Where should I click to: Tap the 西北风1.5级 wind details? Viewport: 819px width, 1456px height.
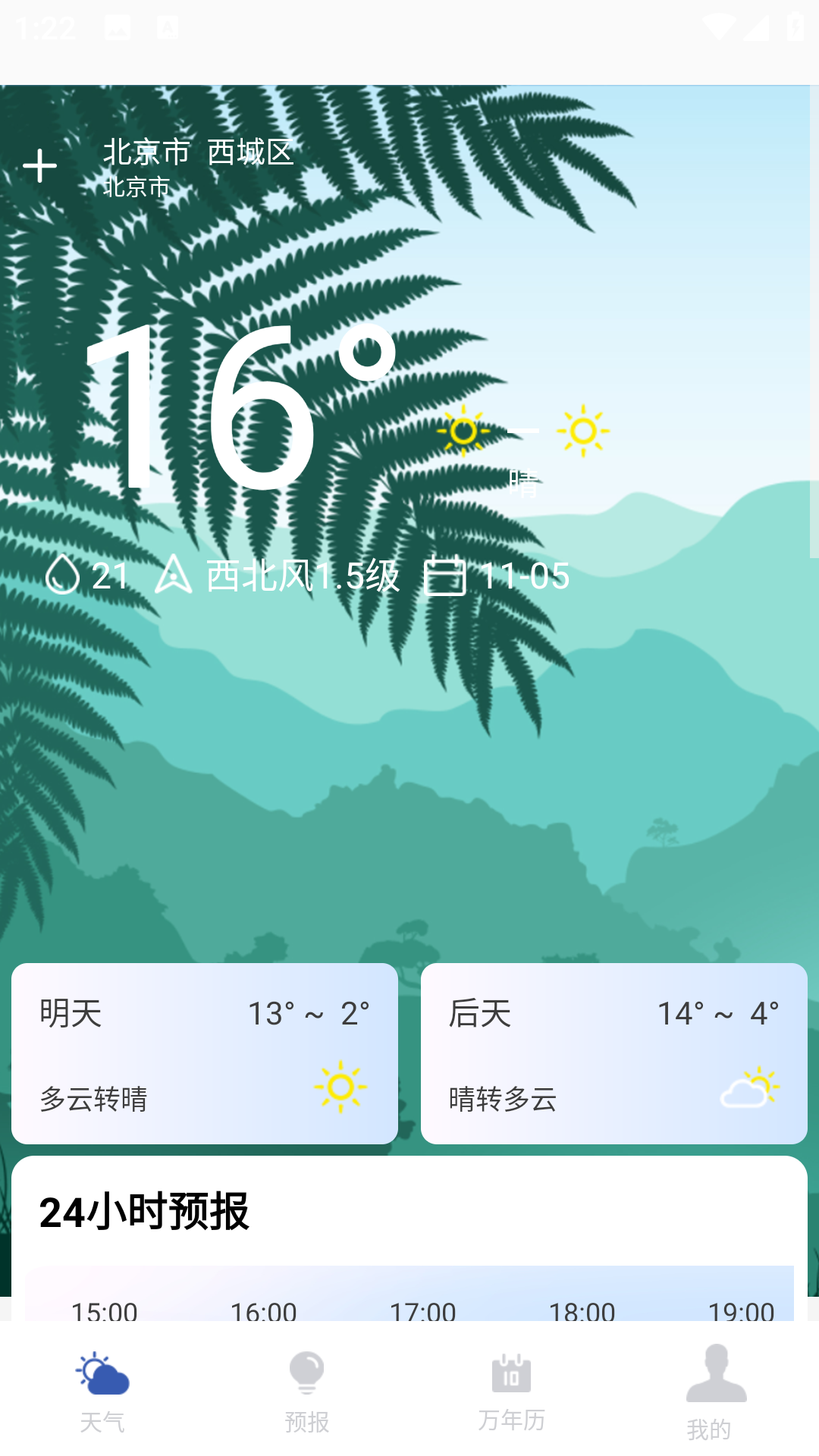tap(301, 576)
